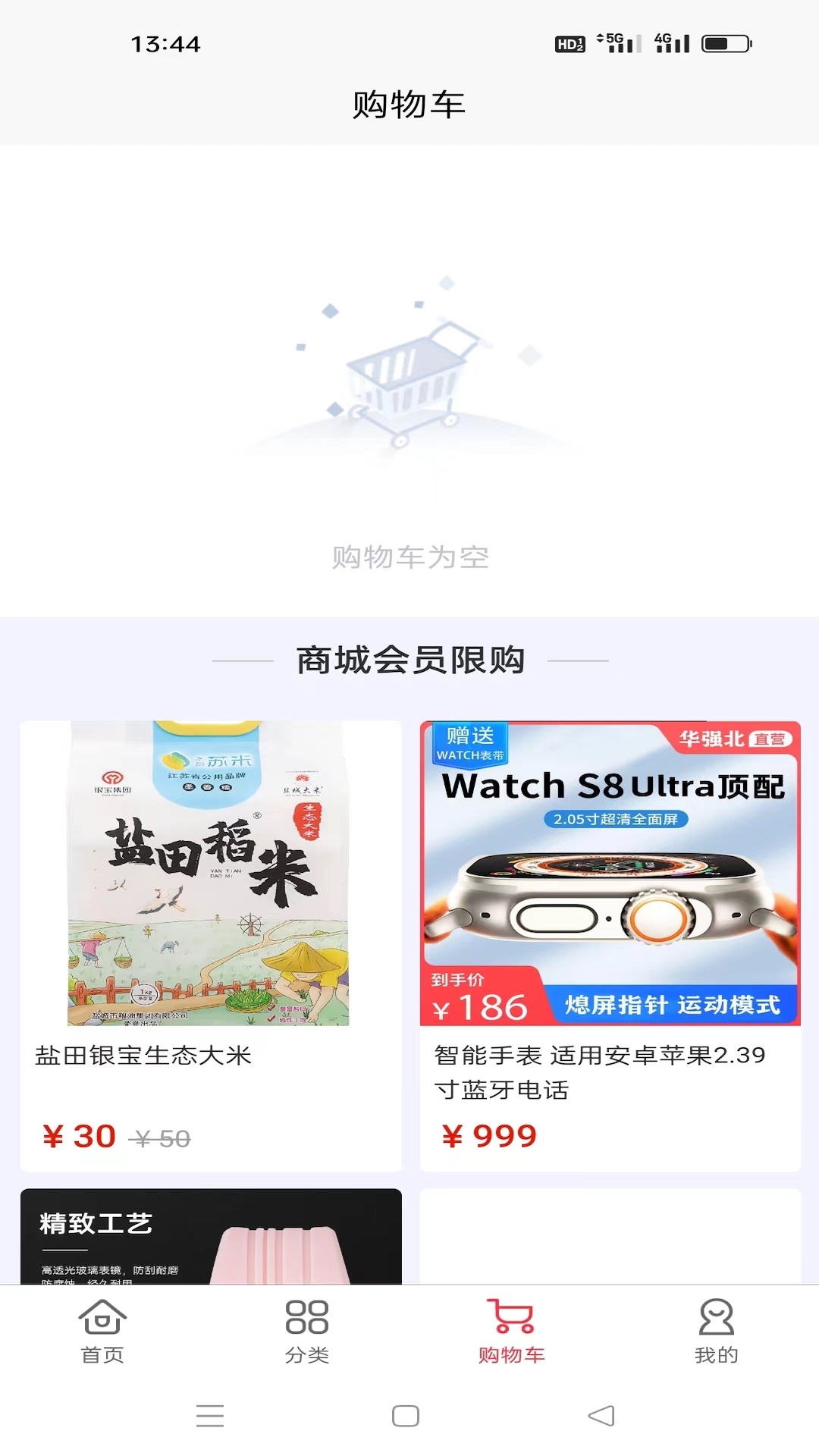Screen dimensions: 819x1456
Task: Open the 分类 tab
Action: coord(307,1331)
